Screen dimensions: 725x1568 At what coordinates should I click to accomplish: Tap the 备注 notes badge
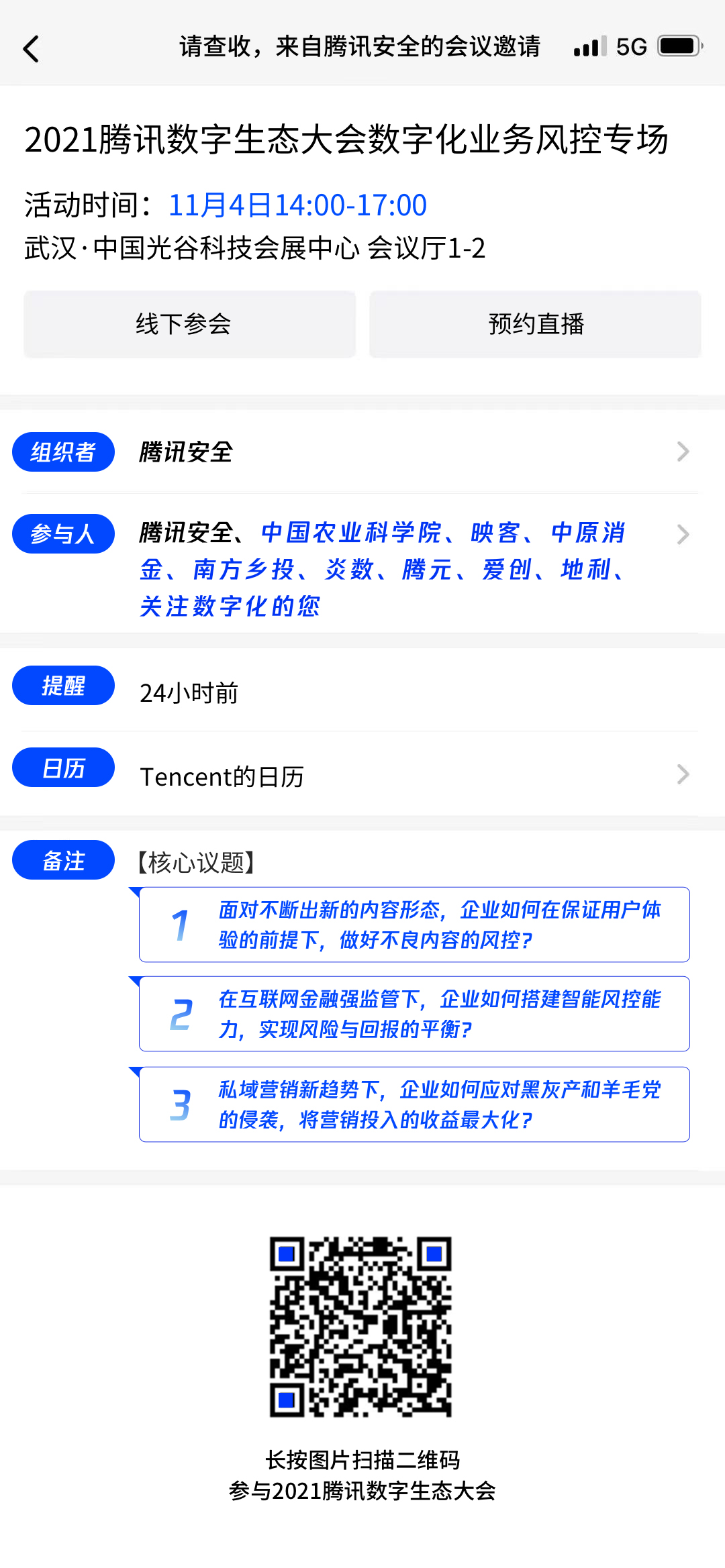[x=63, y=859]
